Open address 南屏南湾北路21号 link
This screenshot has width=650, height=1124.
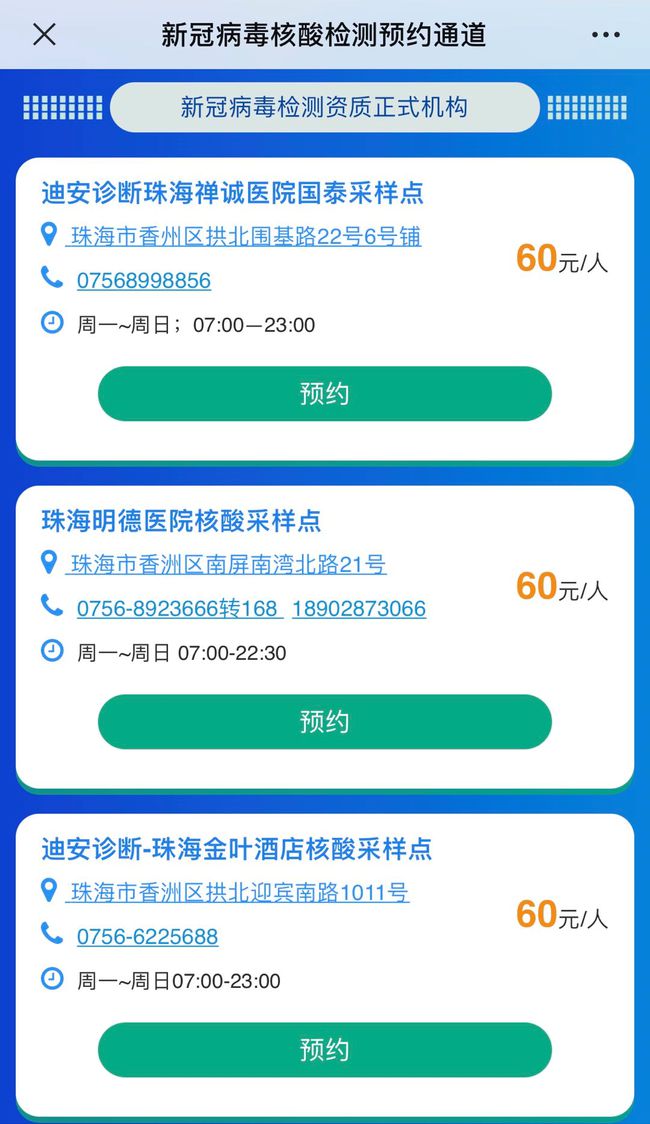pos(226,565)
